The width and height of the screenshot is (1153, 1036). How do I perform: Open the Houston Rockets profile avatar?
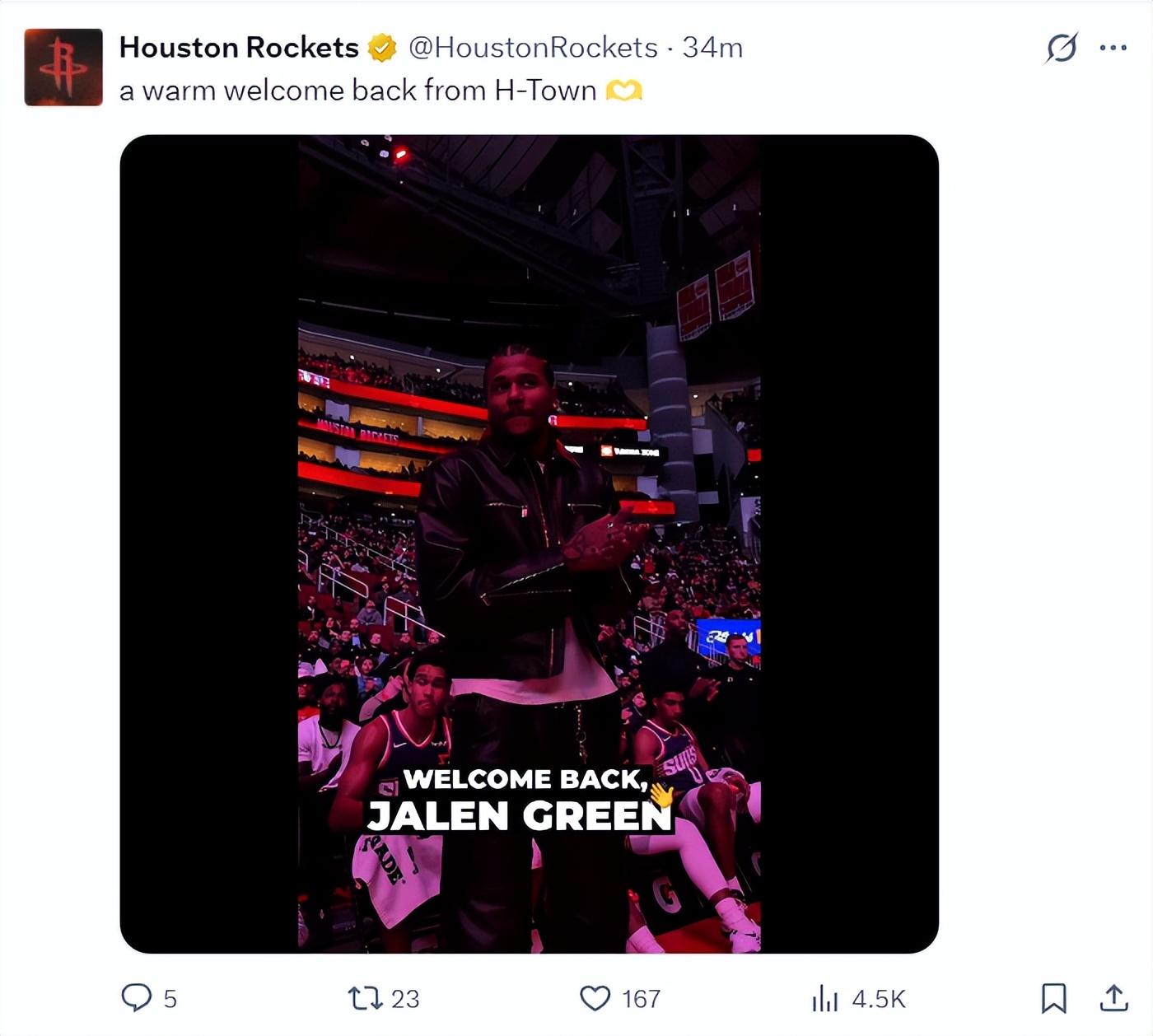[63, 68]
